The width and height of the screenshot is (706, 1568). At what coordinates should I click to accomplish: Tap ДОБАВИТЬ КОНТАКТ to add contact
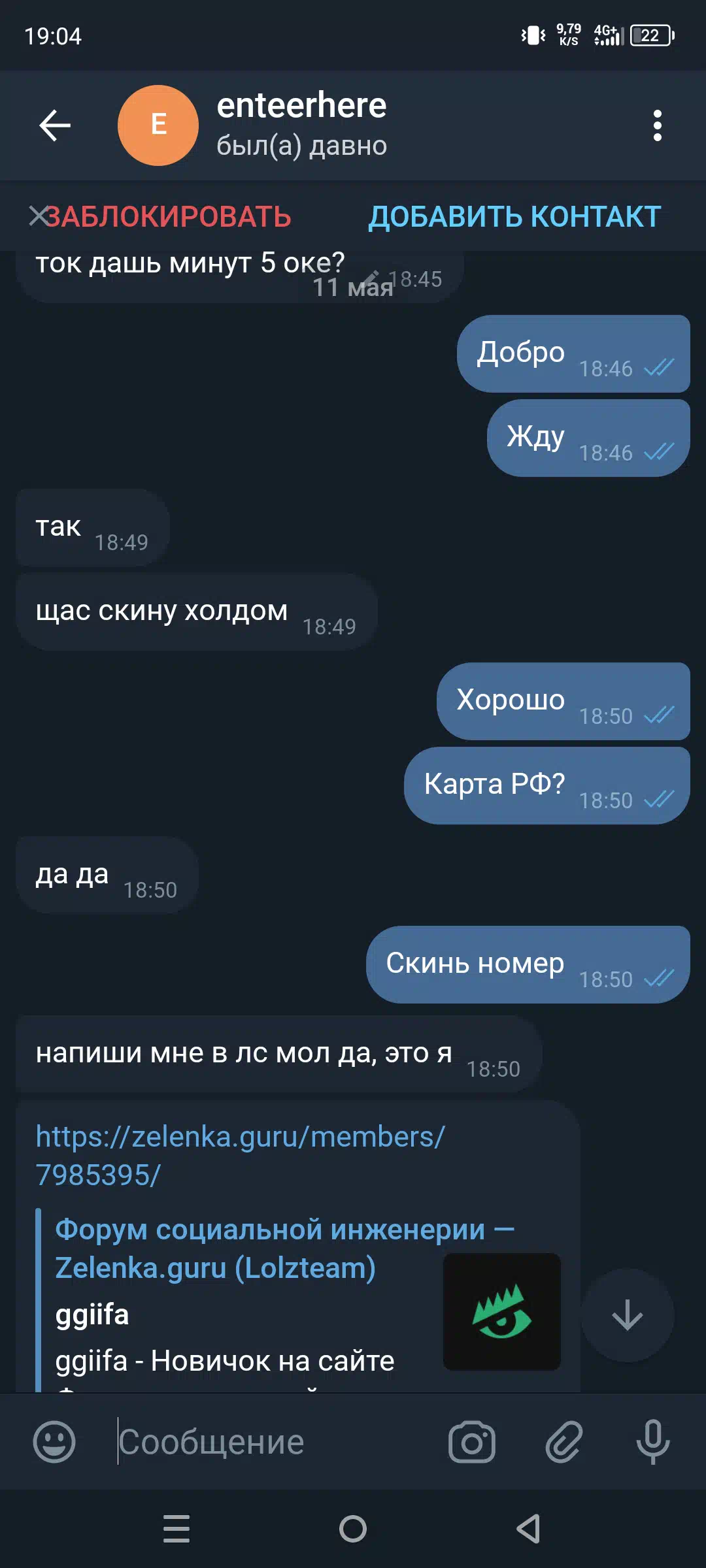click(514, 217)
